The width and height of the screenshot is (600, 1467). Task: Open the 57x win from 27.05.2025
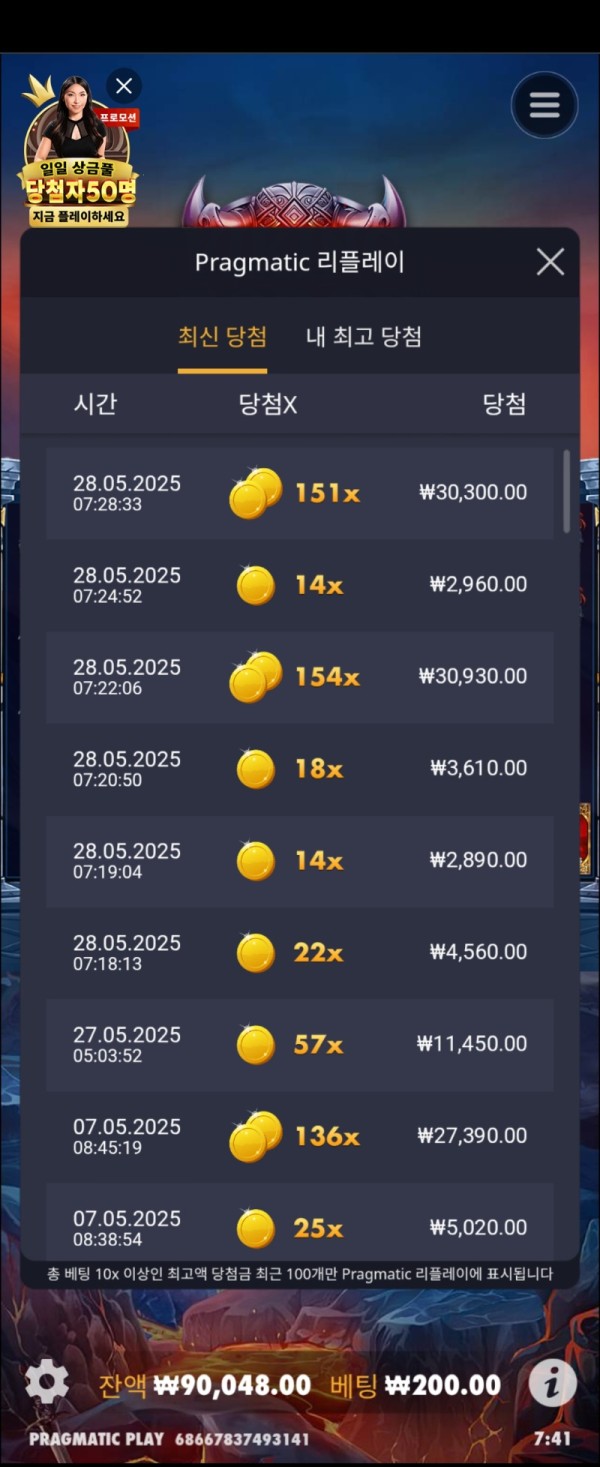299,1045
